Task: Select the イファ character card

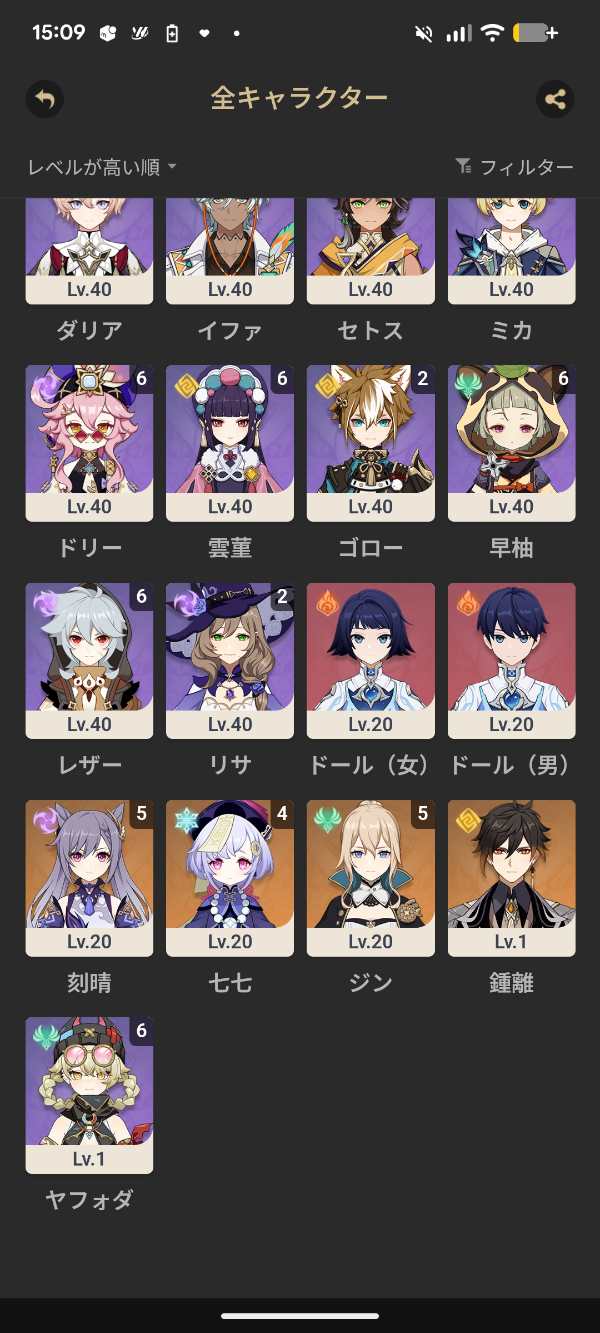Action: tap(230, 250)
